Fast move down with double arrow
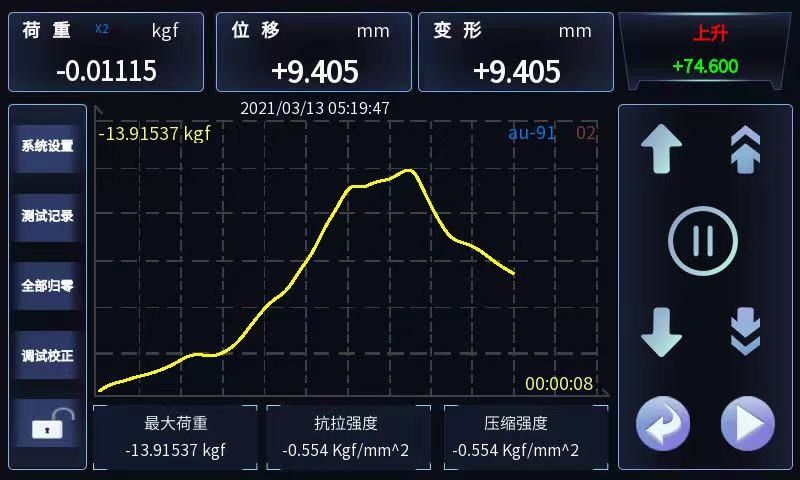800x480 pixels. point(745,332)
